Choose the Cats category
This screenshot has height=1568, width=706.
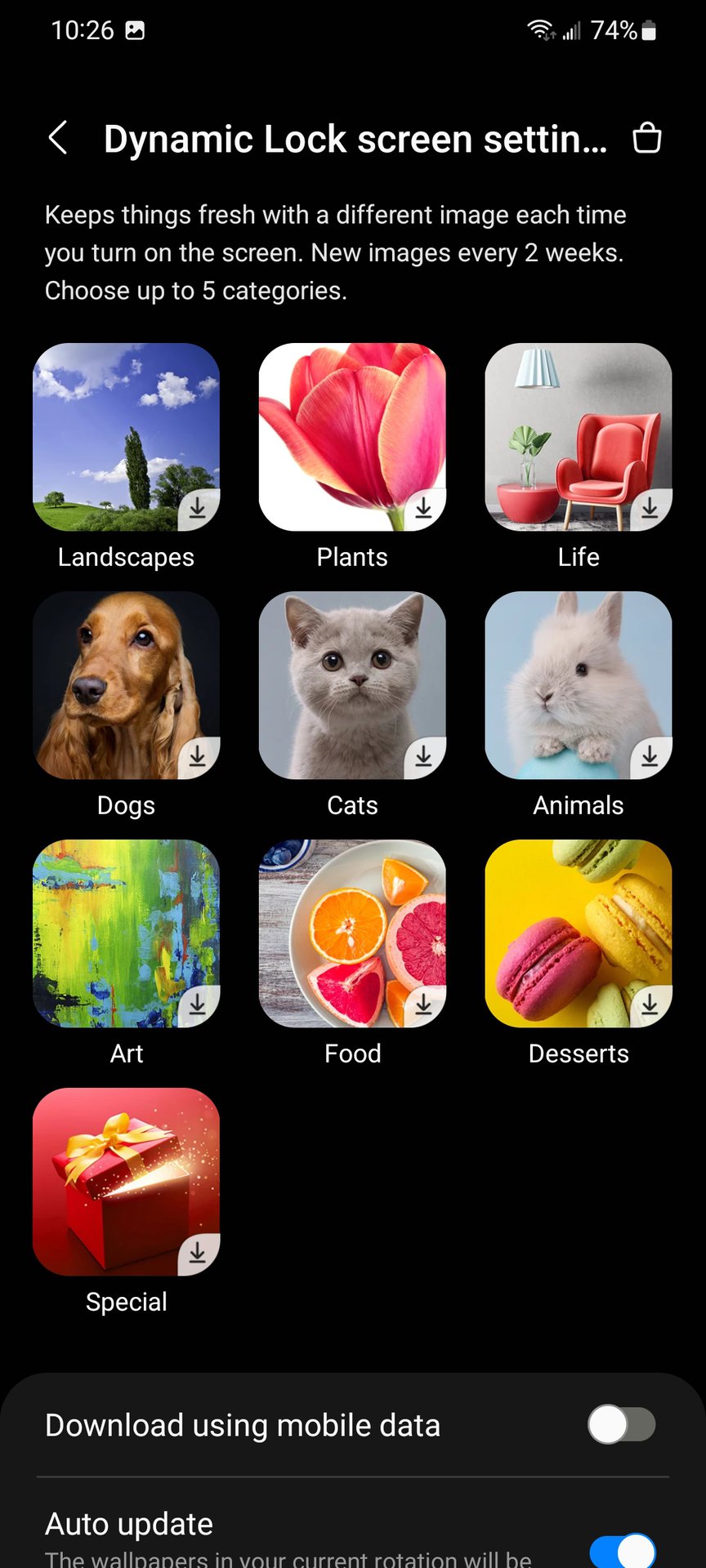click(x=352, y=686)
